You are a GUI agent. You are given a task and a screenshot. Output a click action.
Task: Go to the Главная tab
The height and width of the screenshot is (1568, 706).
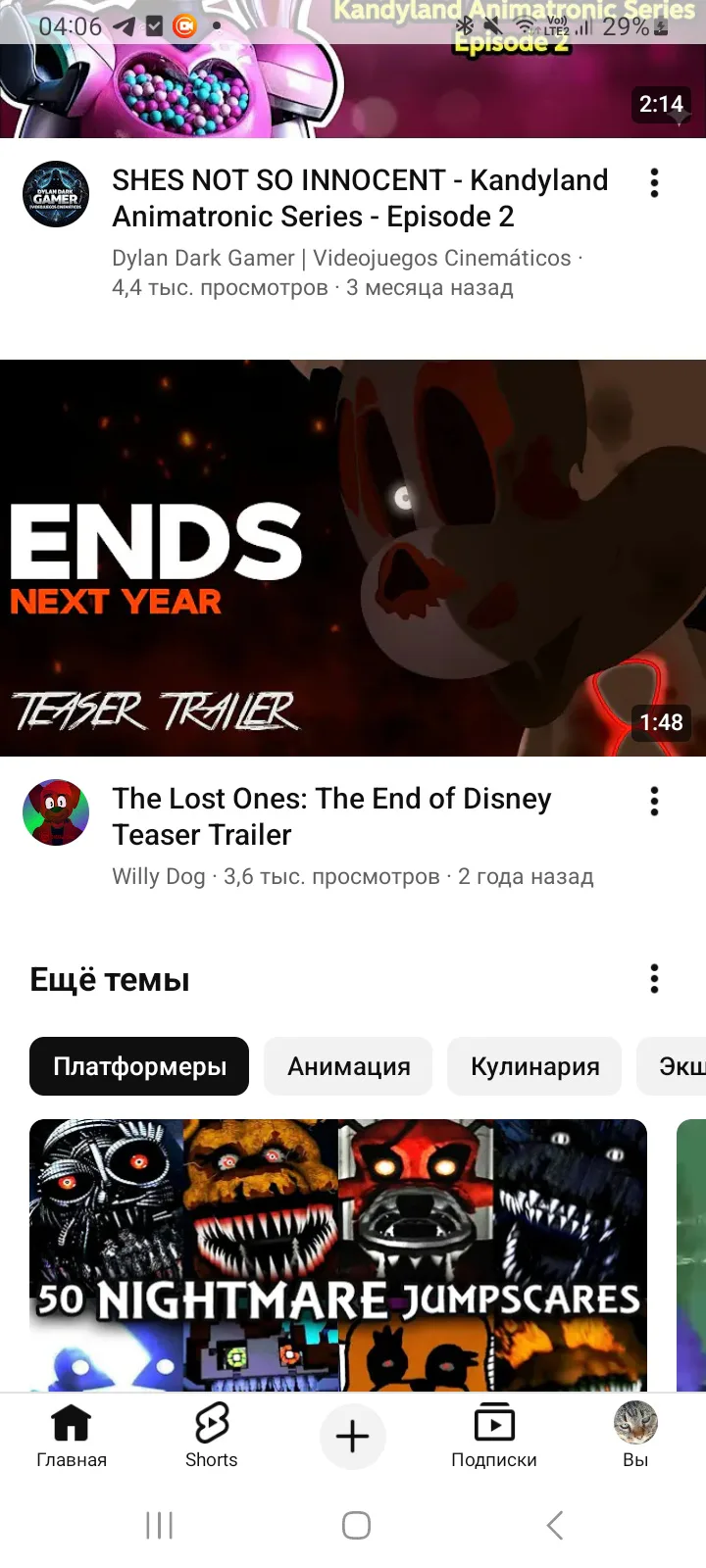click(x=72, y=1436)
